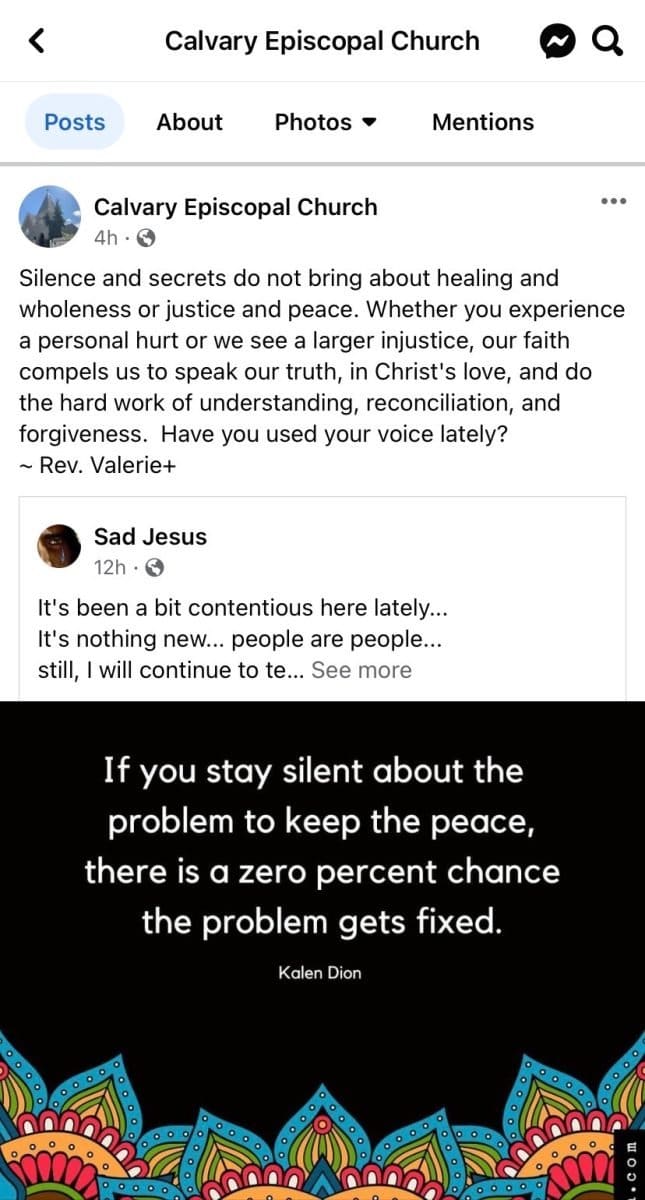Open the post's three-dot options menu
This screenshot has height=1200, width=645.
(x=613, y=201)
